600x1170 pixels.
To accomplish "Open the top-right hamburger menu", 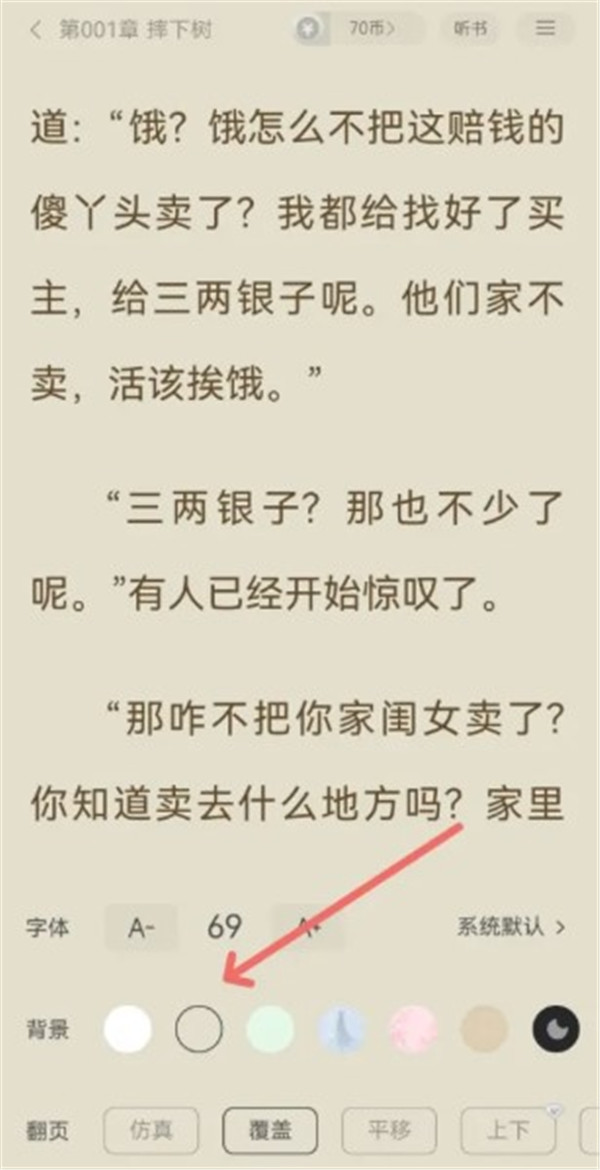I will 546,29.
